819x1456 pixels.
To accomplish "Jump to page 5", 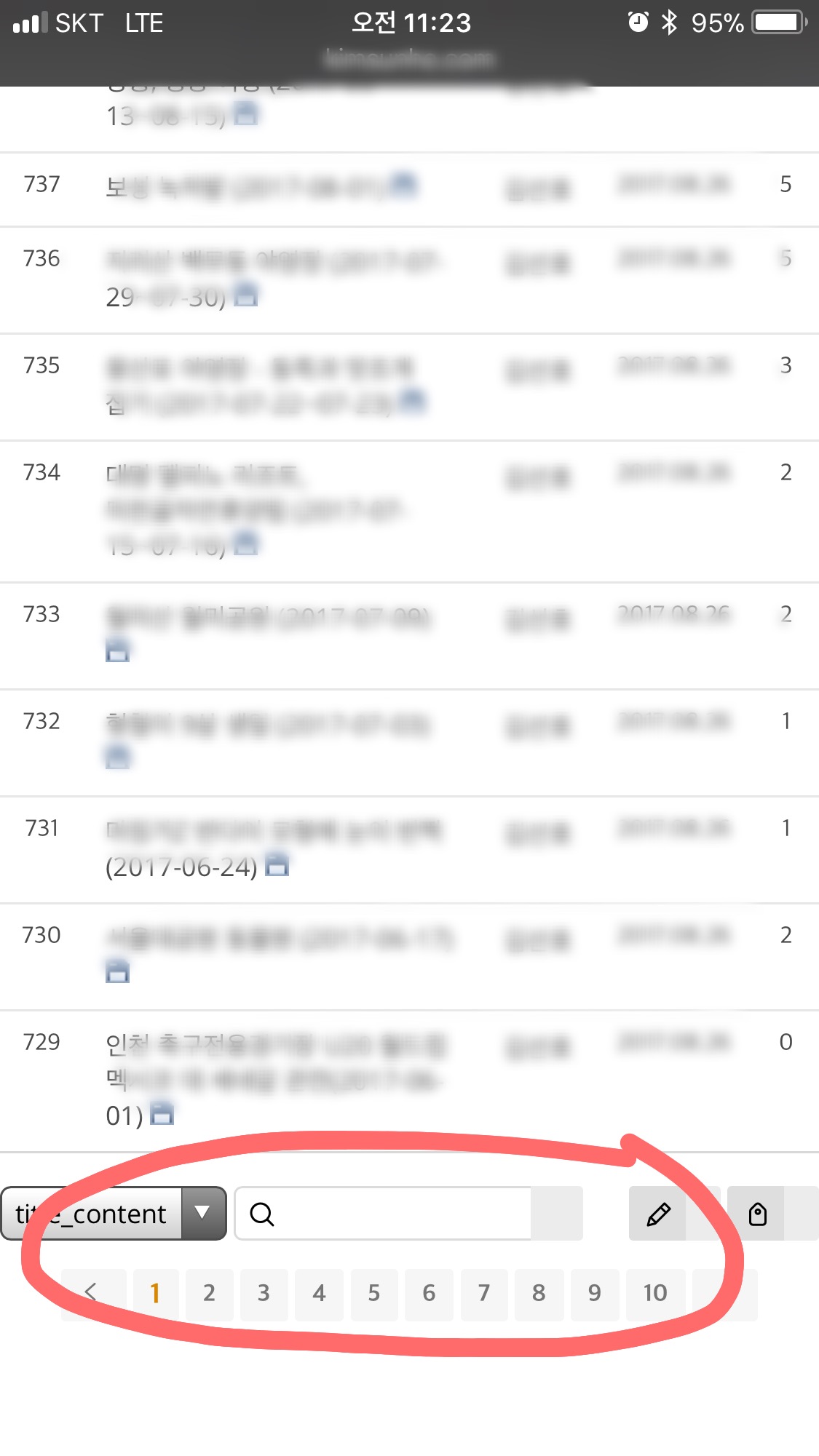I will point(373,1293).
